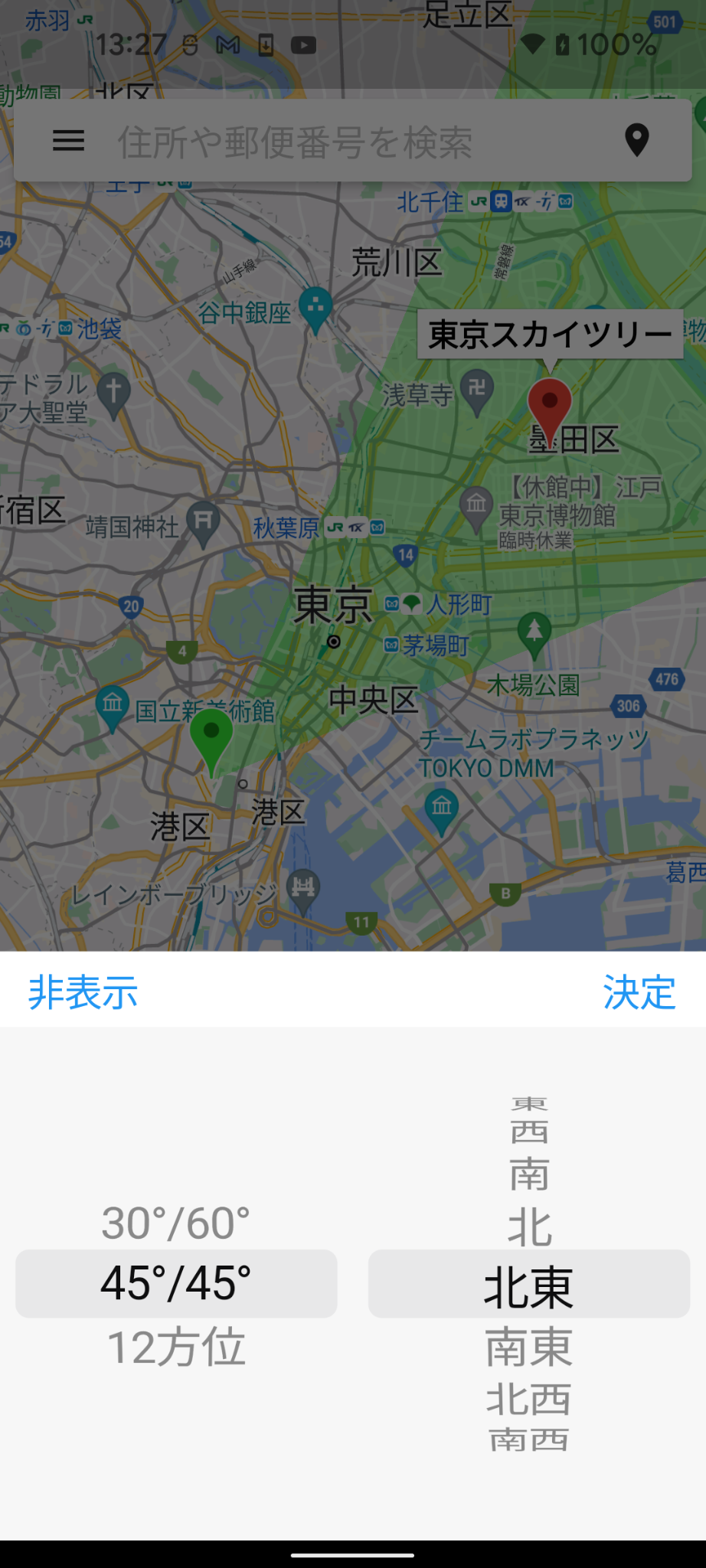706x1568 pixels.
Task: Confirm the selection with 決定
Action: coord(639,992)
